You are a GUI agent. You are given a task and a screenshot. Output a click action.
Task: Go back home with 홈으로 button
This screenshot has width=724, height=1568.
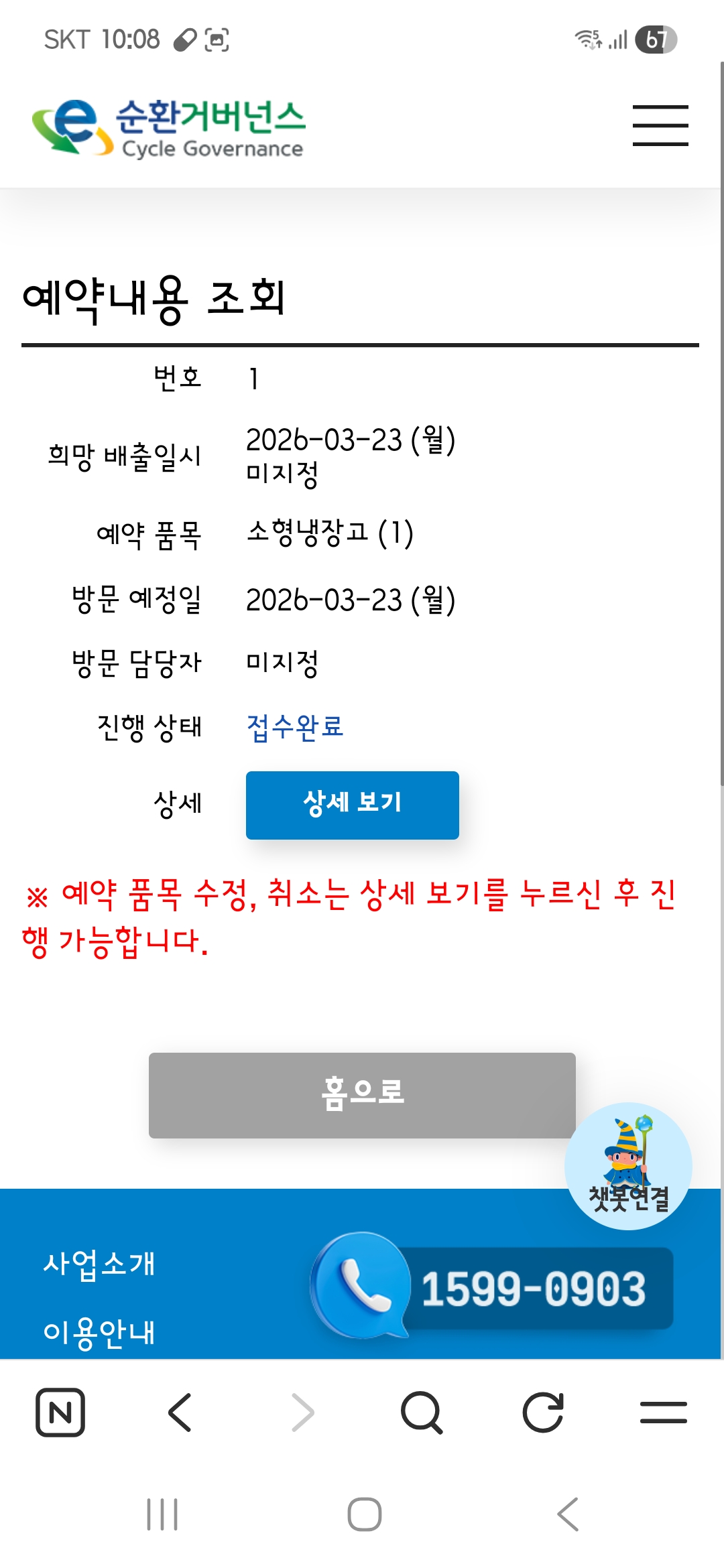click(x=362, y=1095)
